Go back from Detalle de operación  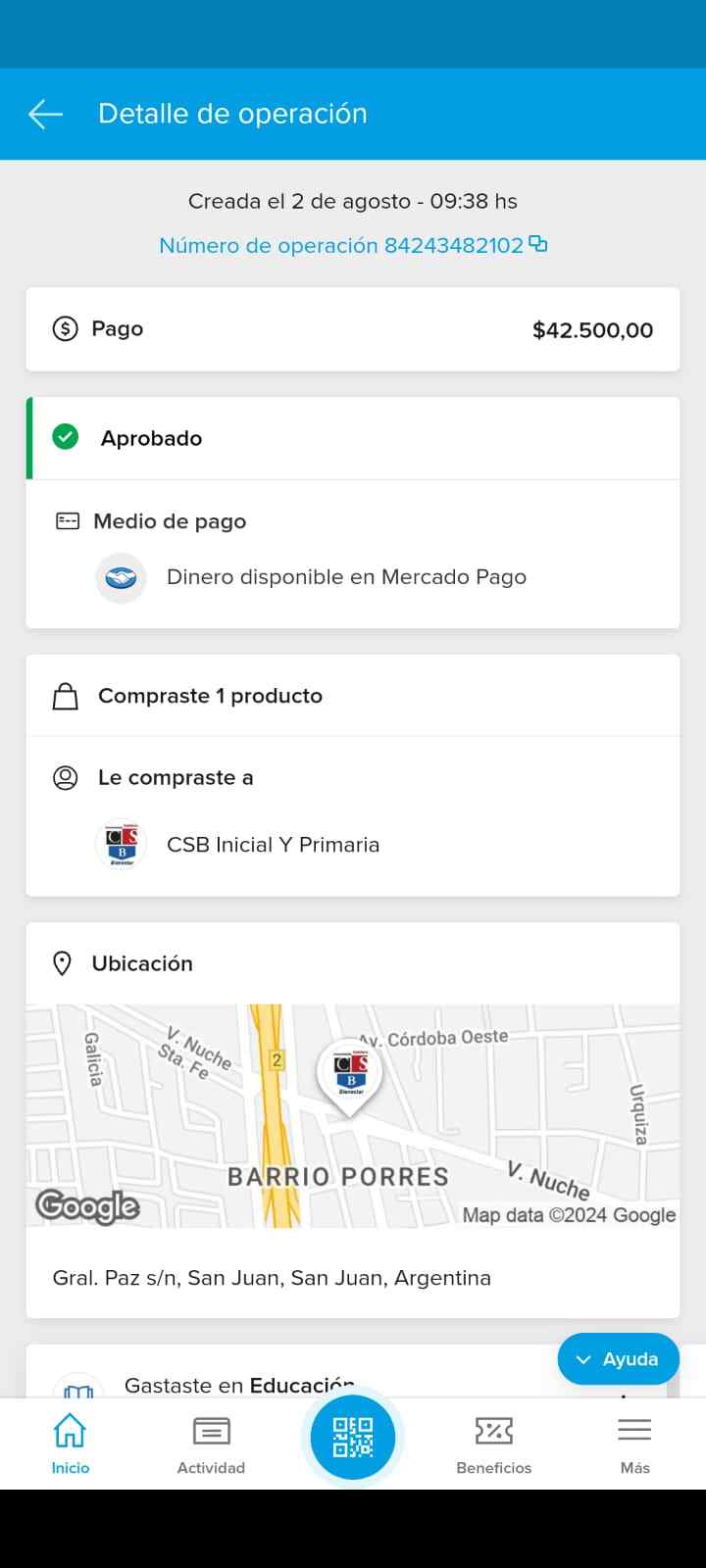[45, 114]
